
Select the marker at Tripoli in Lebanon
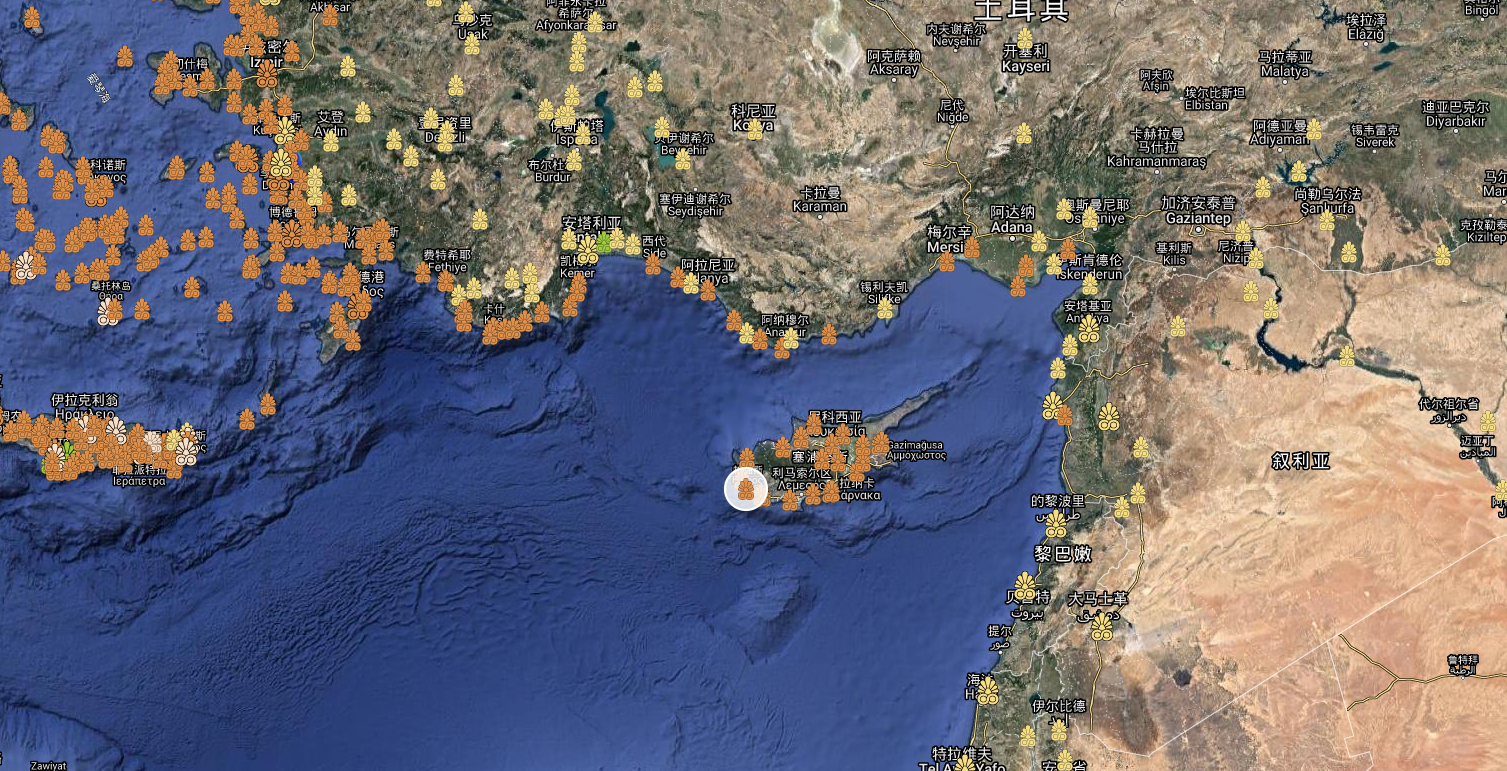click(1056, 523)
